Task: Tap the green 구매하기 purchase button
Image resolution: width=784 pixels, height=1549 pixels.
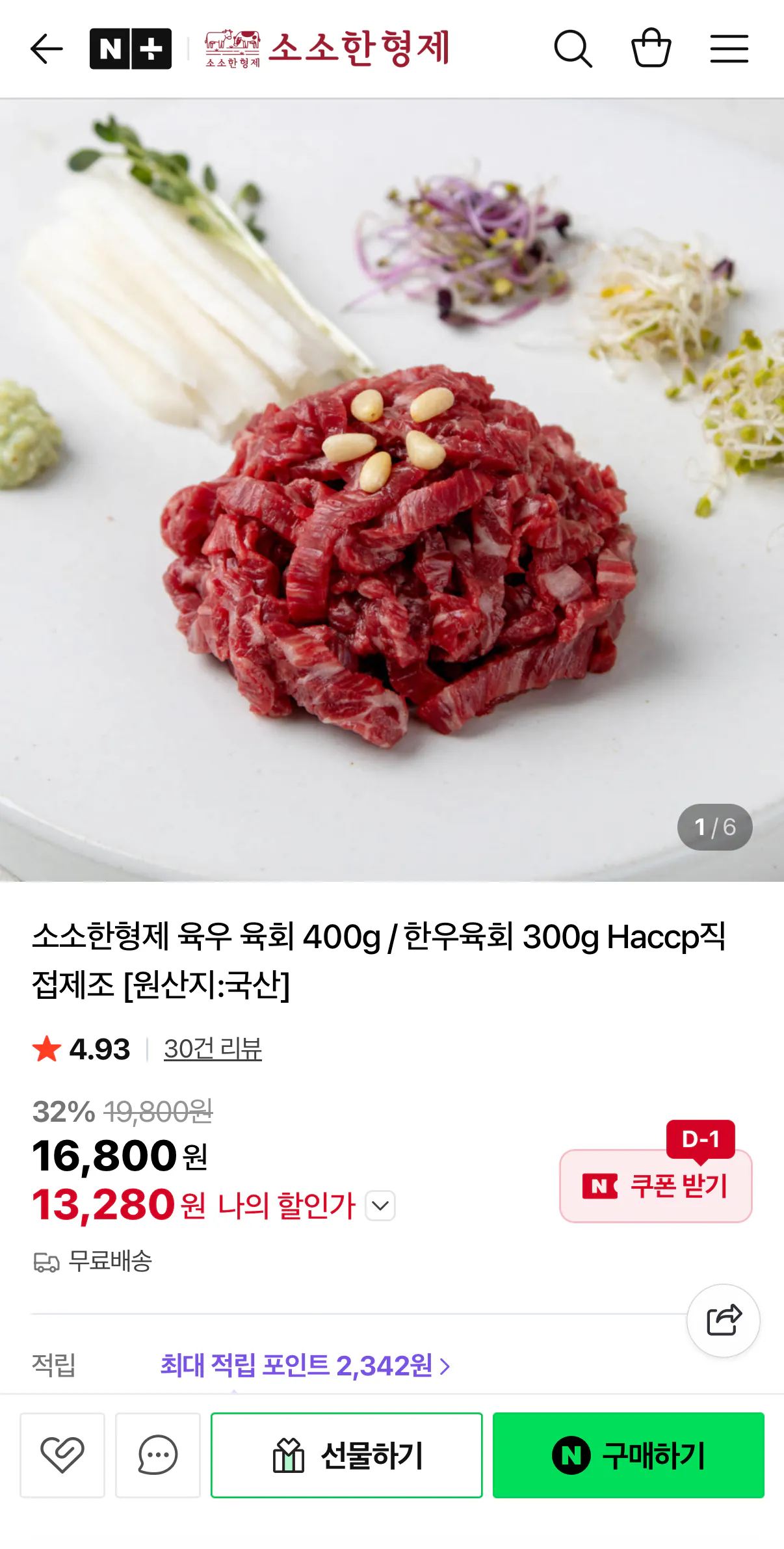Action: (x=629, y=1455)
